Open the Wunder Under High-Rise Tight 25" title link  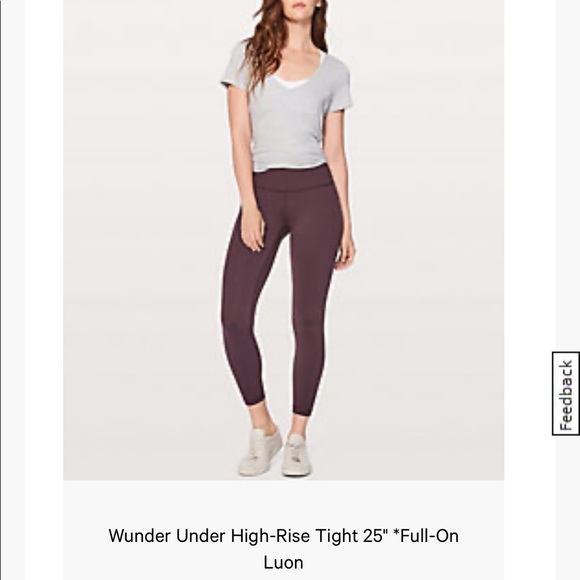[x=283, y=549]
